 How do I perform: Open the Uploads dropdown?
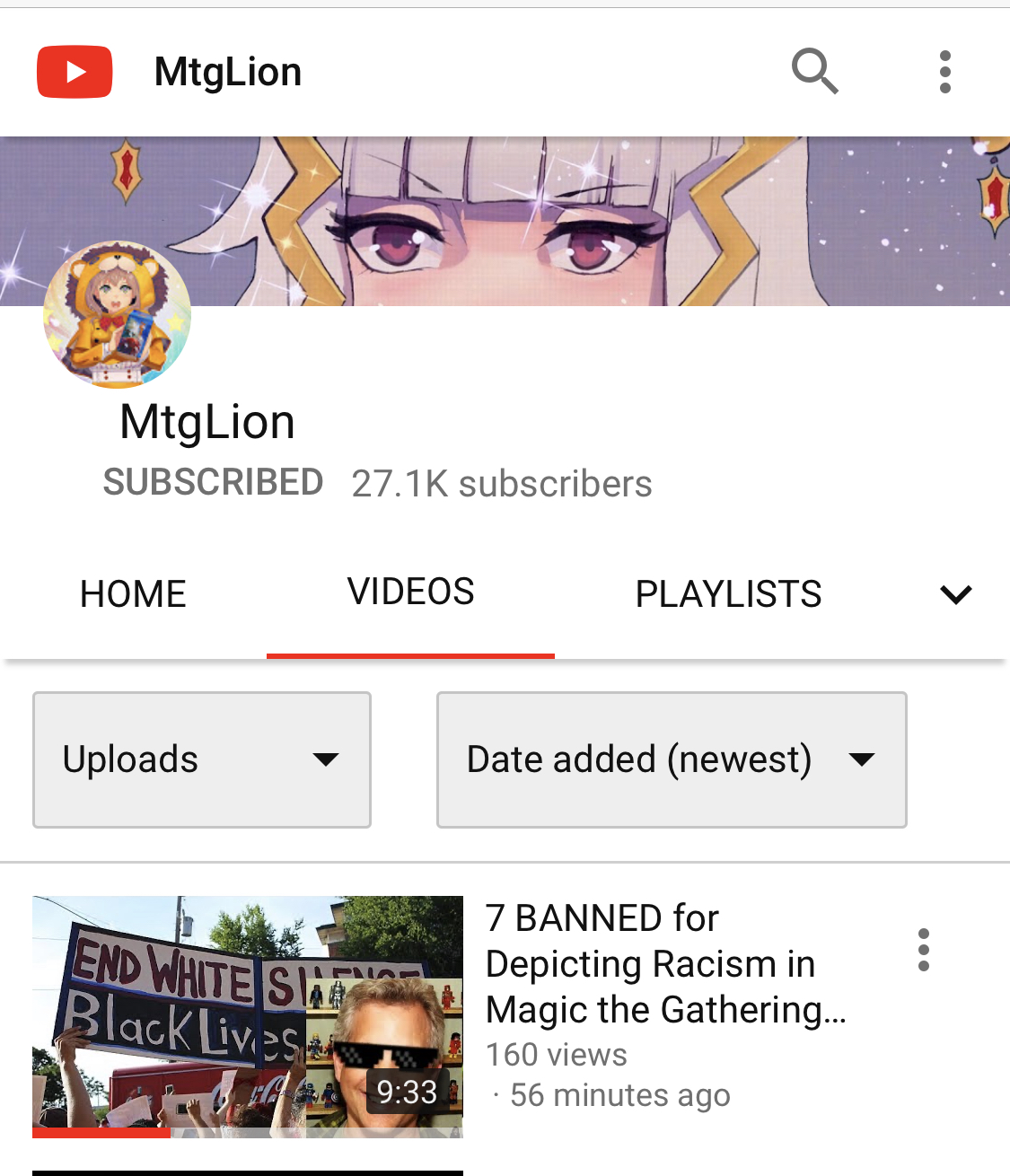point(202,759)
